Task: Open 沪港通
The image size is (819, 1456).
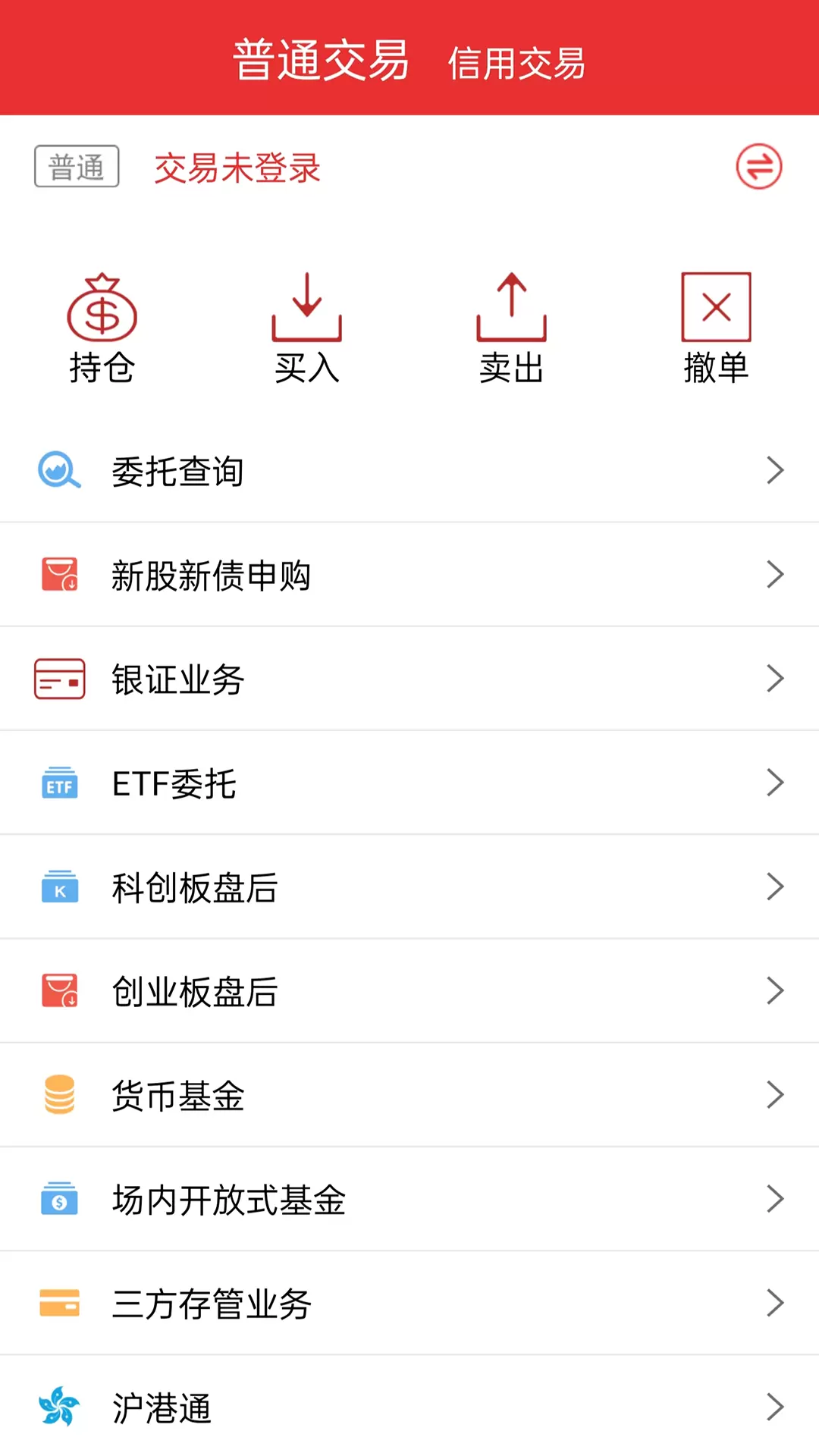Action: 409,1407
